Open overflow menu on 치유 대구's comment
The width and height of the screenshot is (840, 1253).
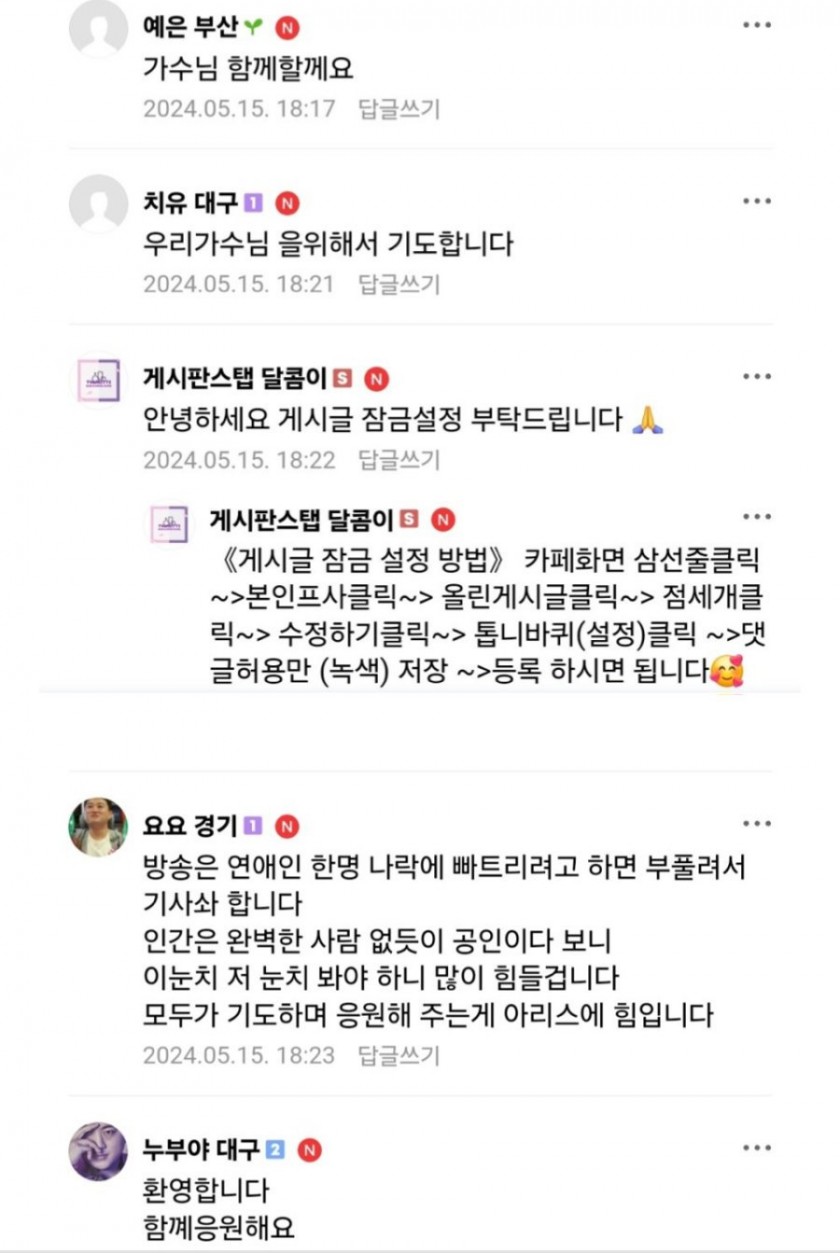(757, 201)
